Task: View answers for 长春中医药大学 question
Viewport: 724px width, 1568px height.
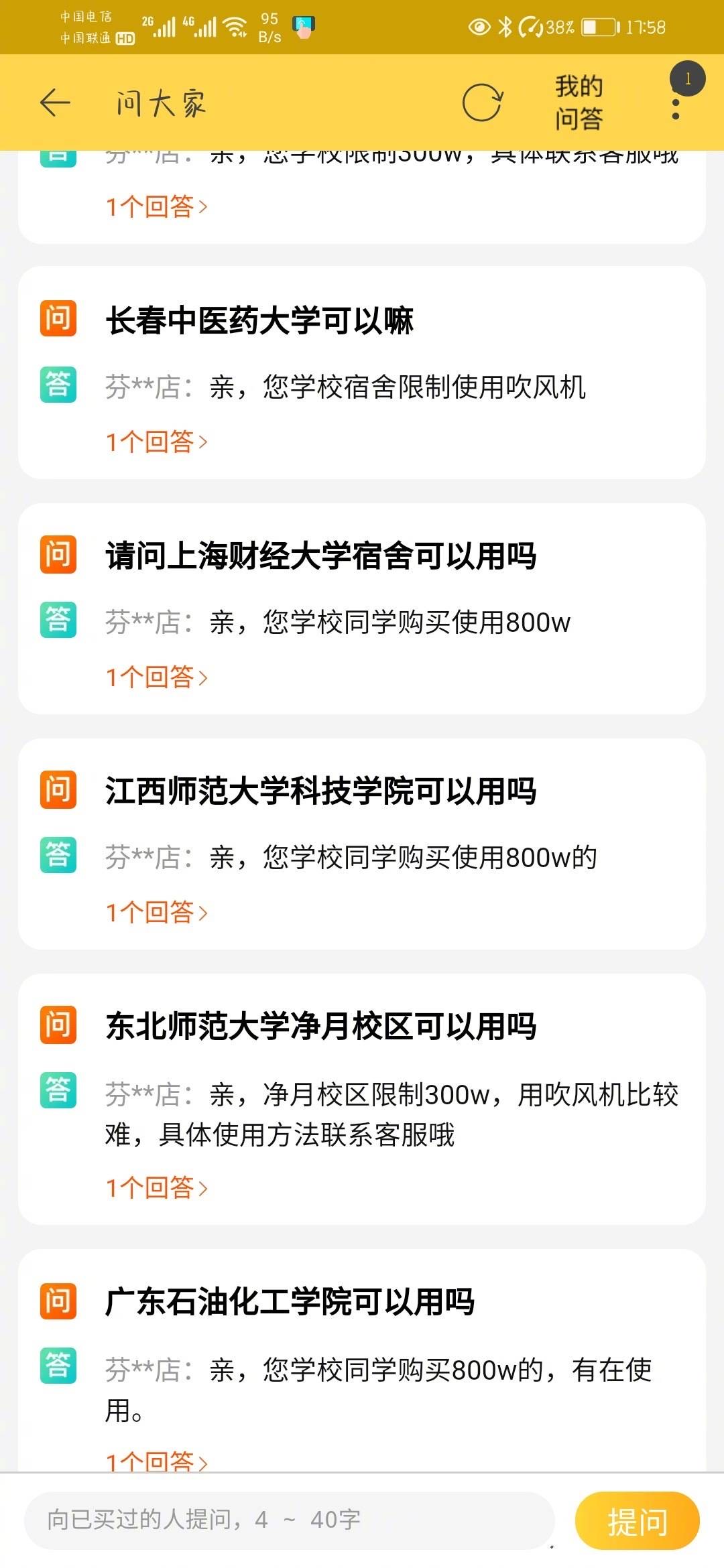Action: [157, 442]
